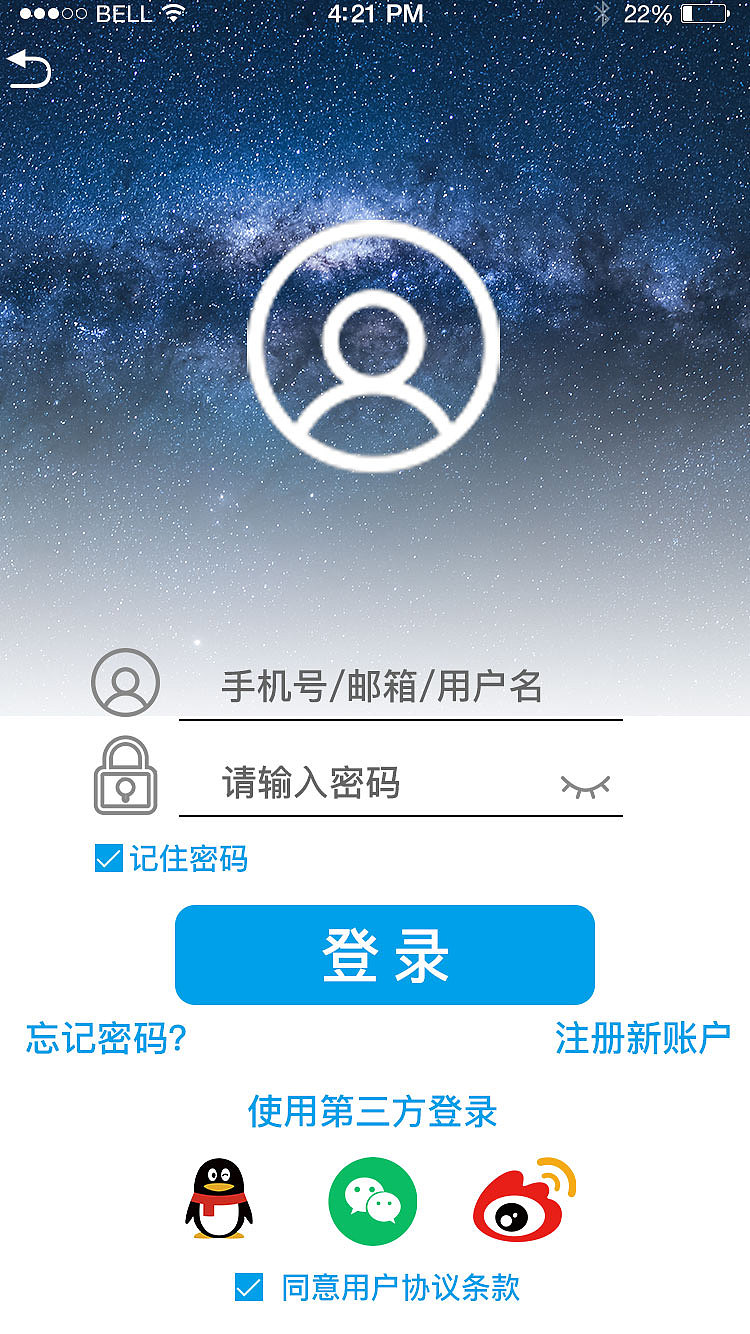The height and width of the screenshot is (1334, 750).
Task: Sign in with the WeChat icon
Action: point(372,1201)
